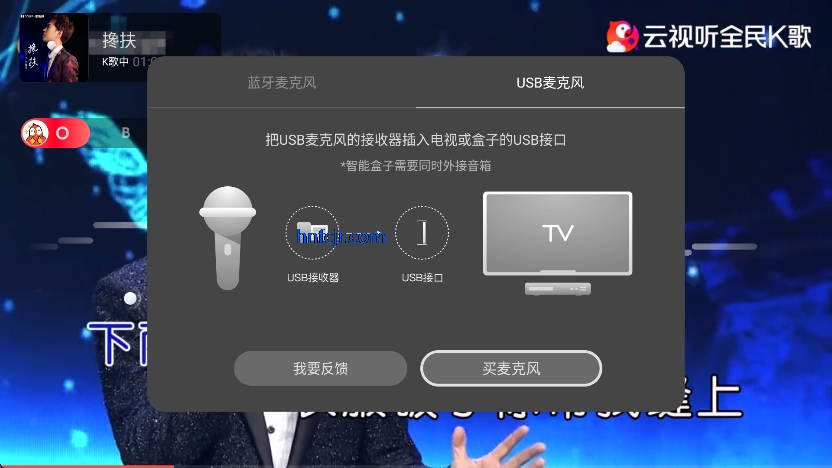The image size is (832, 468).
Task: Switch to the 蓝牙麦克风 tab
Action: click(282, 83)
